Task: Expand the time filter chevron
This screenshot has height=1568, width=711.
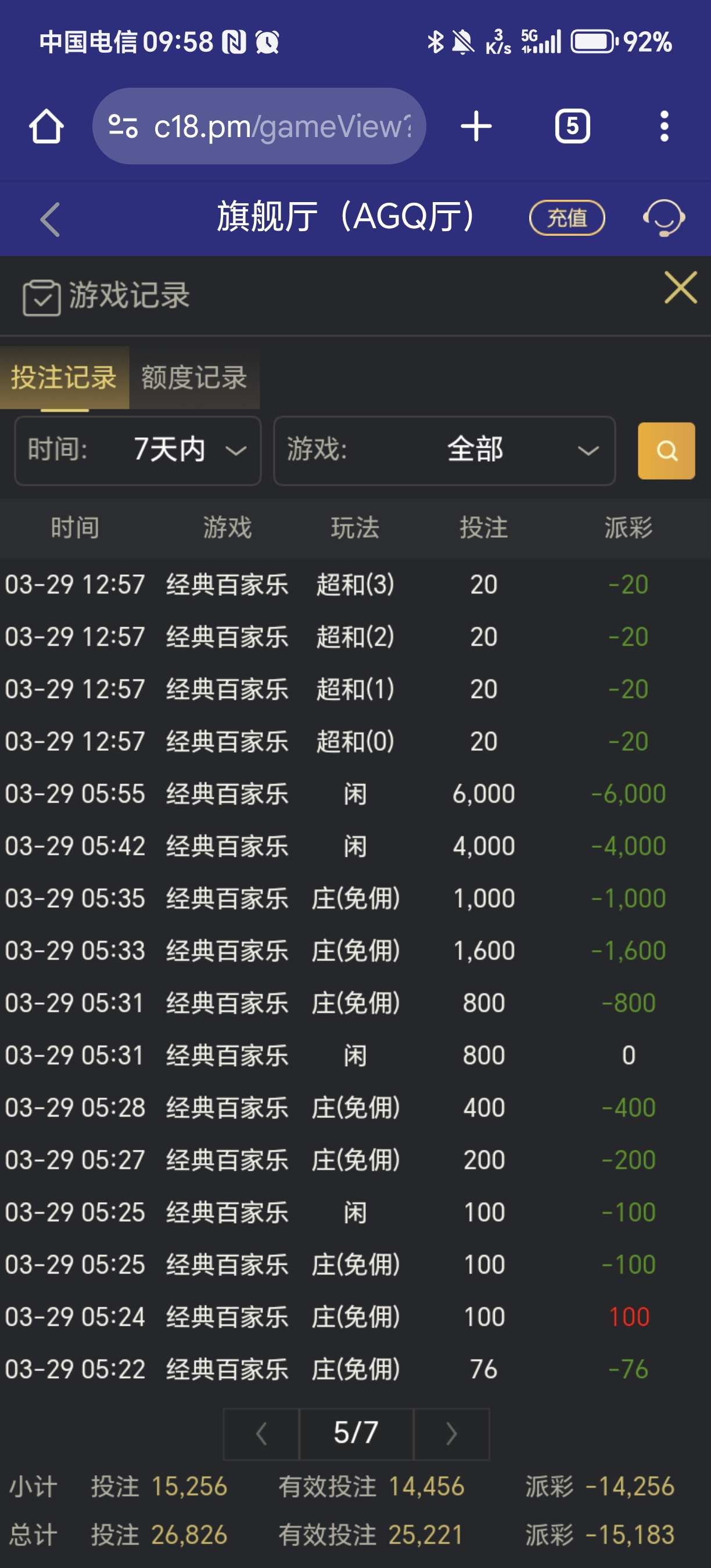Action: (238, 451)
